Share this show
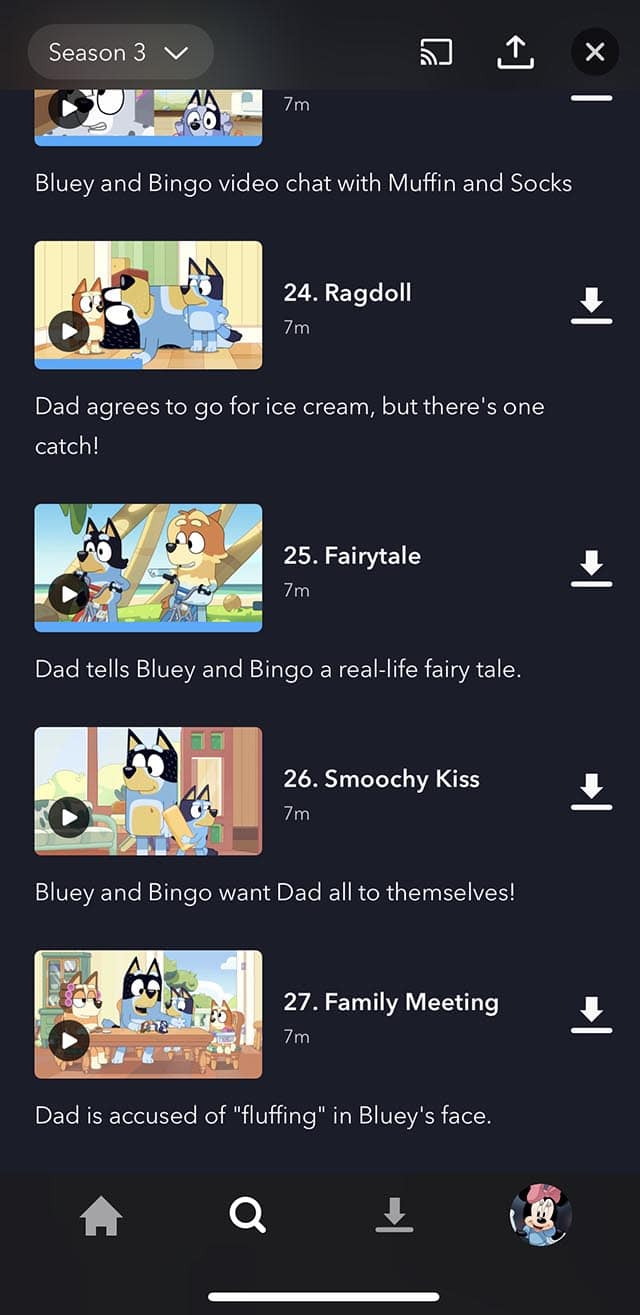 click(x=515, y=52)
